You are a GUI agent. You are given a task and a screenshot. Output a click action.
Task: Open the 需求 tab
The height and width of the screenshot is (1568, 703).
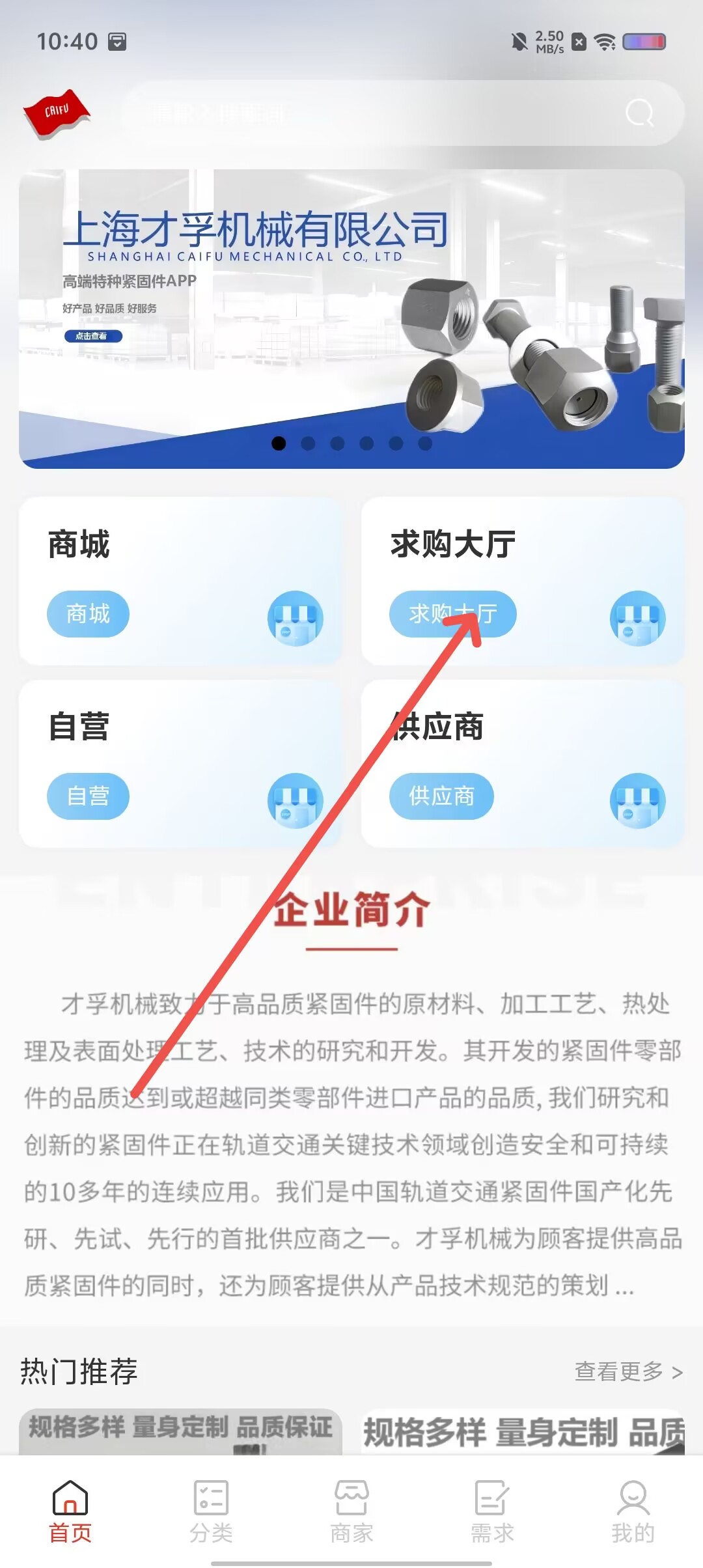tap(492, 1511)
